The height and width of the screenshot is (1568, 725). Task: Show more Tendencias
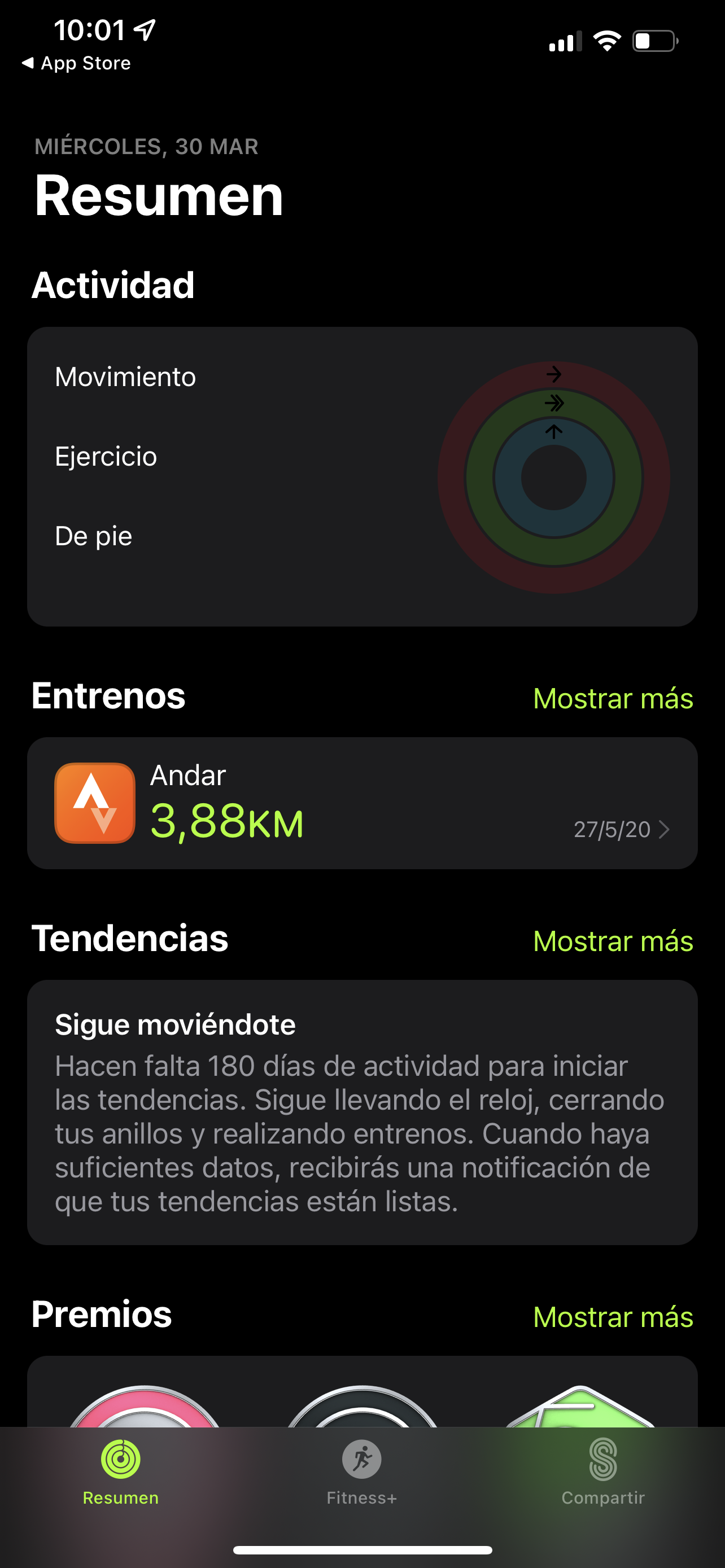click(x=613, y=941)
